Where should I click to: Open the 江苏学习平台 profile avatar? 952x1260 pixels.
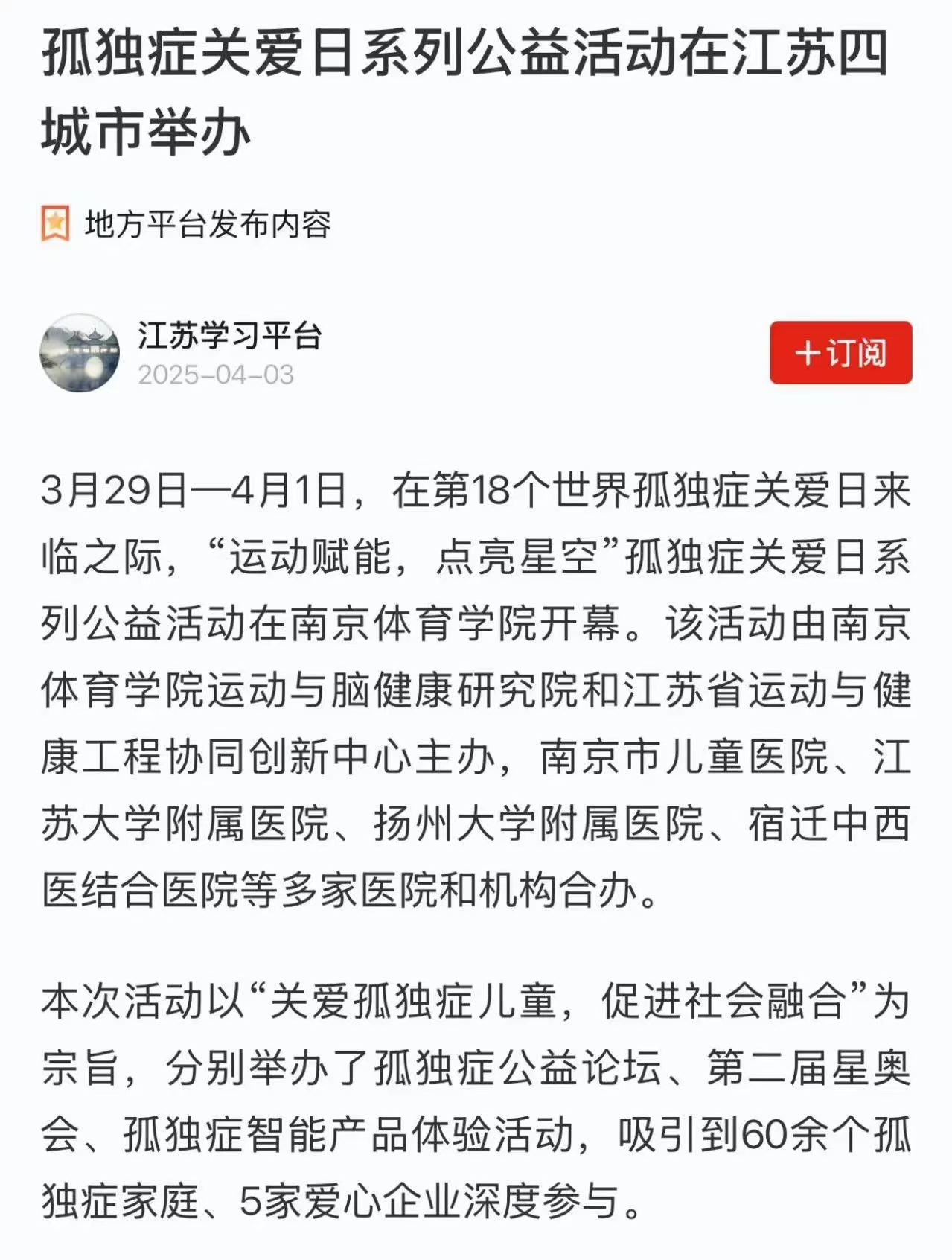pyautogui.click(x=80, y=352)
